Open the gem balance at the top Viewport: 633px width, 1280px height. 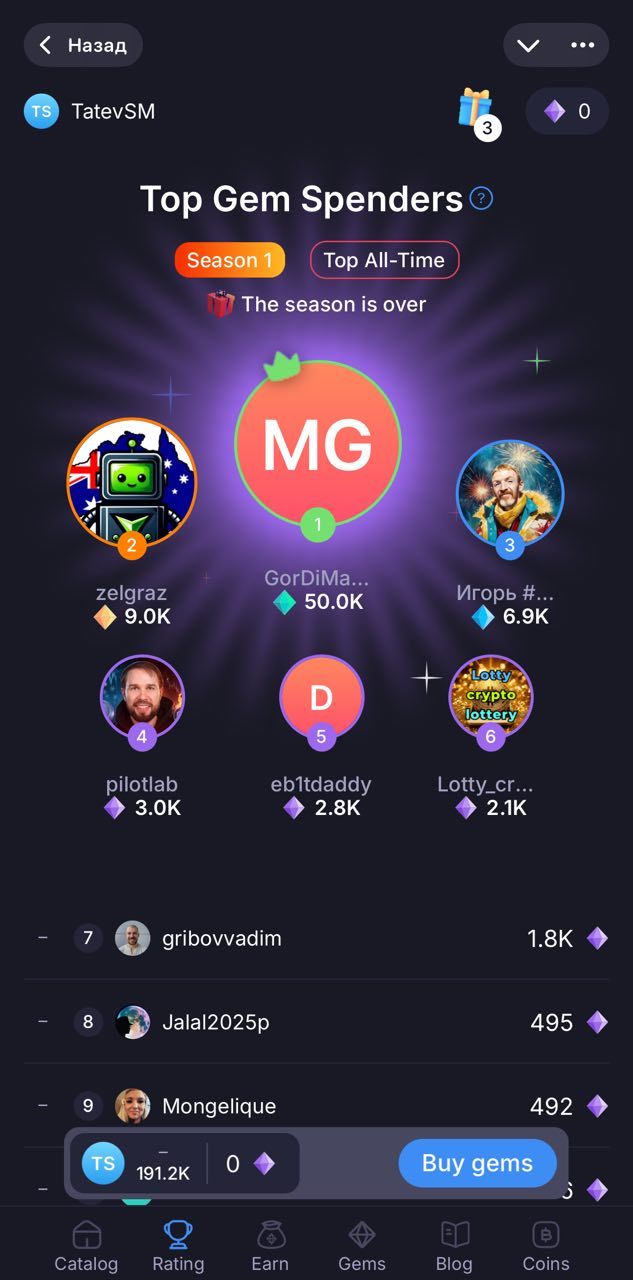pos(567,111)
